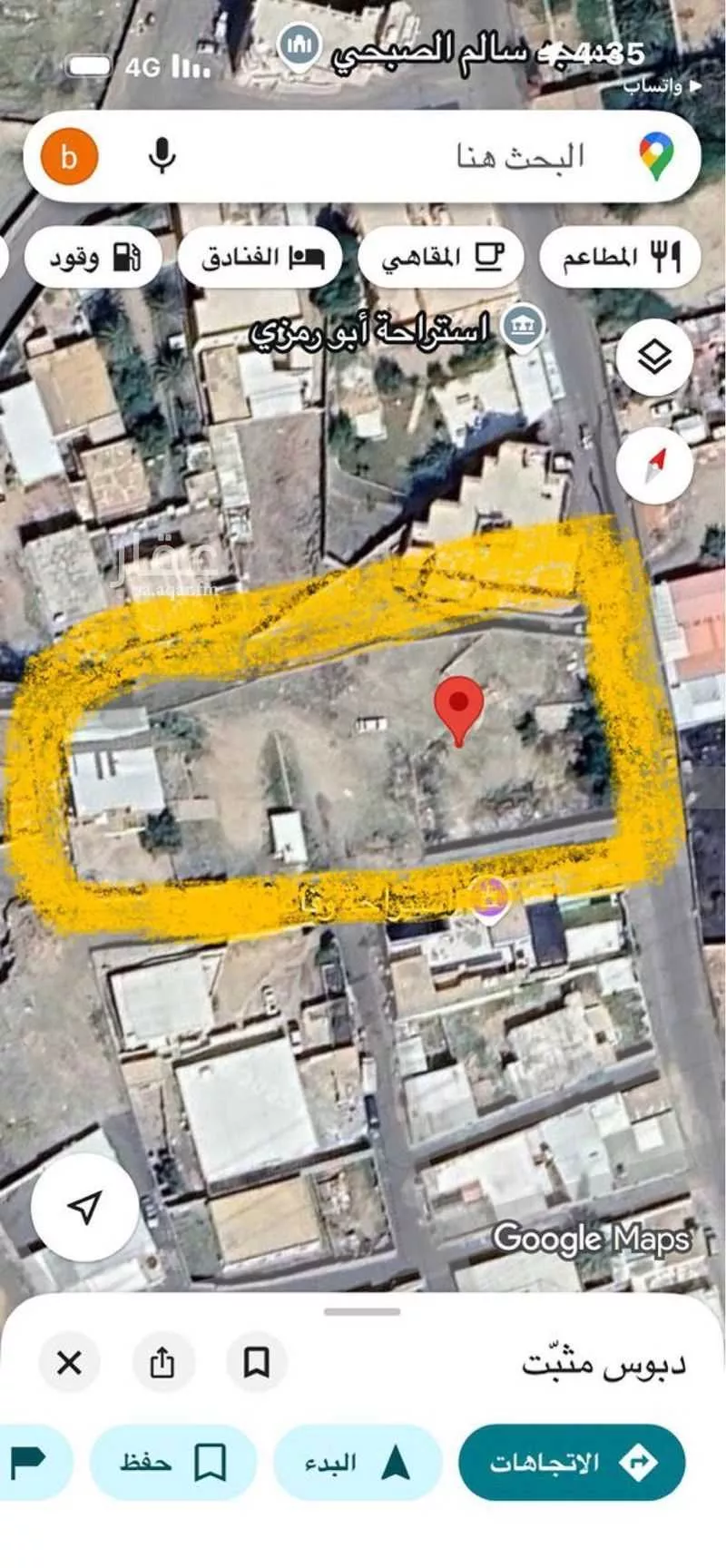Bookmark the dropped pin from the panel header
Screen dimensions: 726x1568
click(x=256, y=1362)
